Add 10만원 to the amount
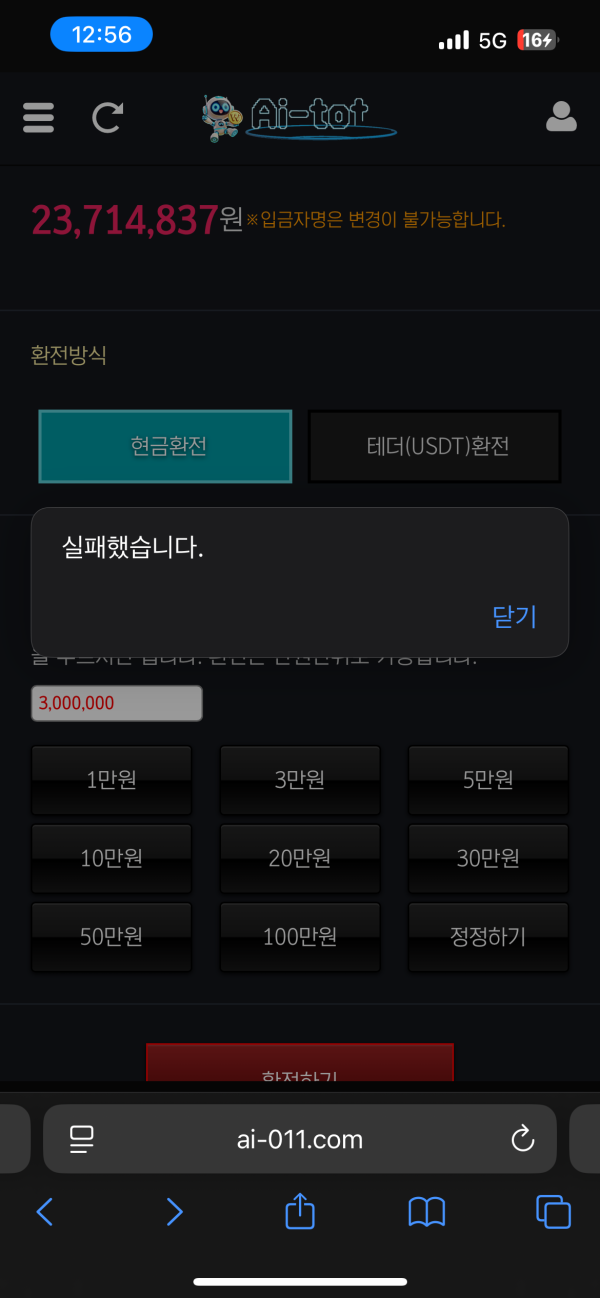600x1298 pixels. tap(111, 858)
